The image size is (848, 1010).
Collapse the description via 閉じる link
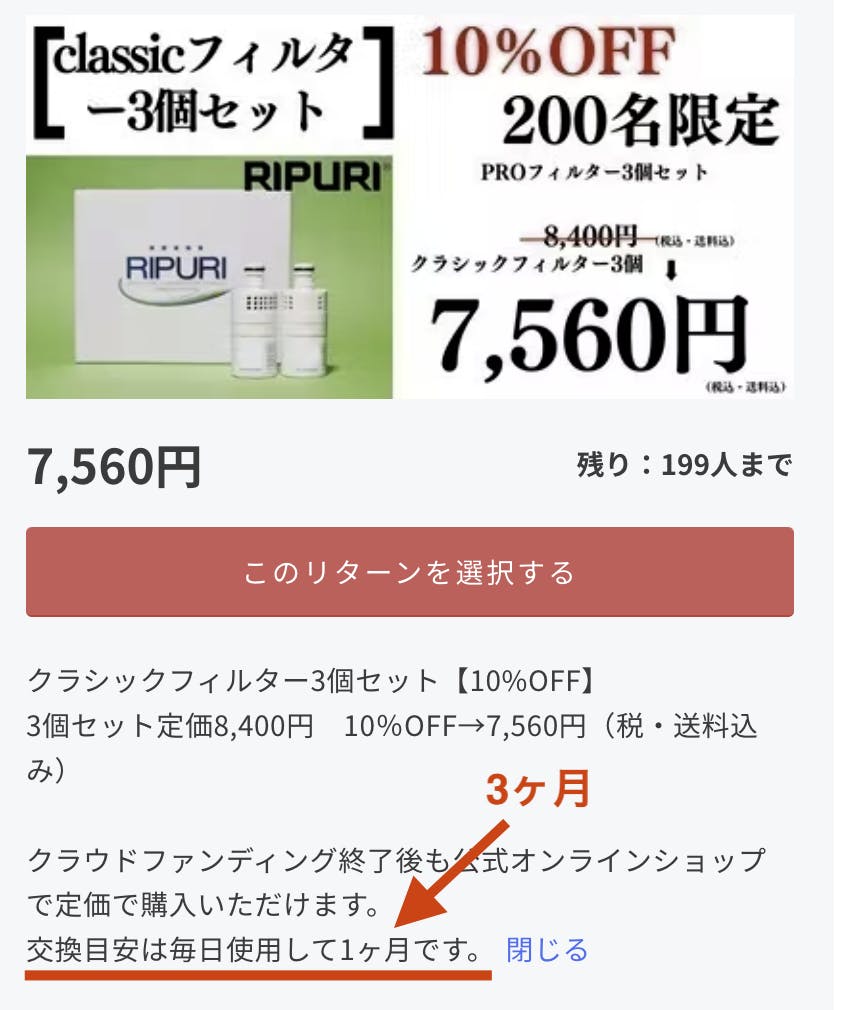click(x=547, y=949)
